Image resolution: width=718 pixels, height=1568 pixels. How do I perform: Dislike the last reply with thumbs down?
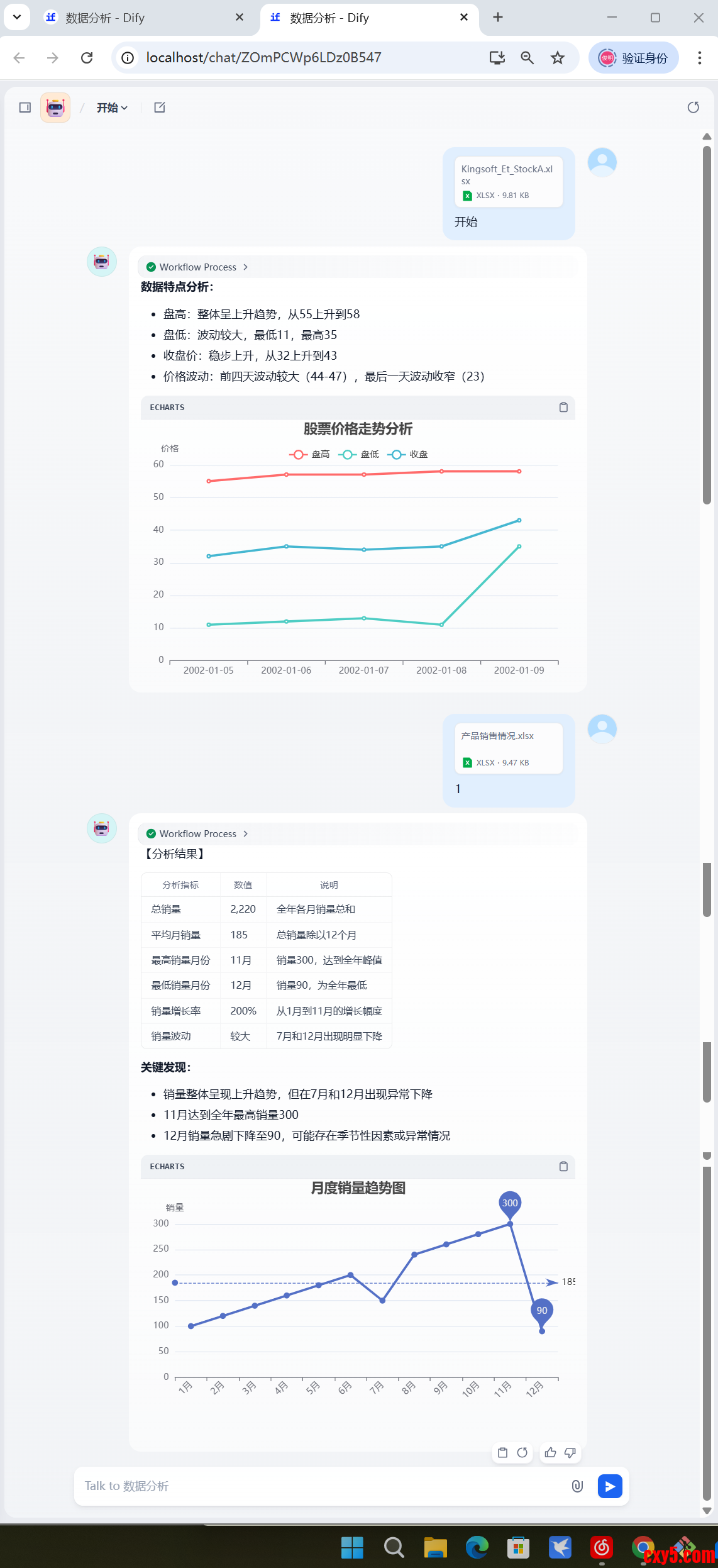(x=570, y=1452)
